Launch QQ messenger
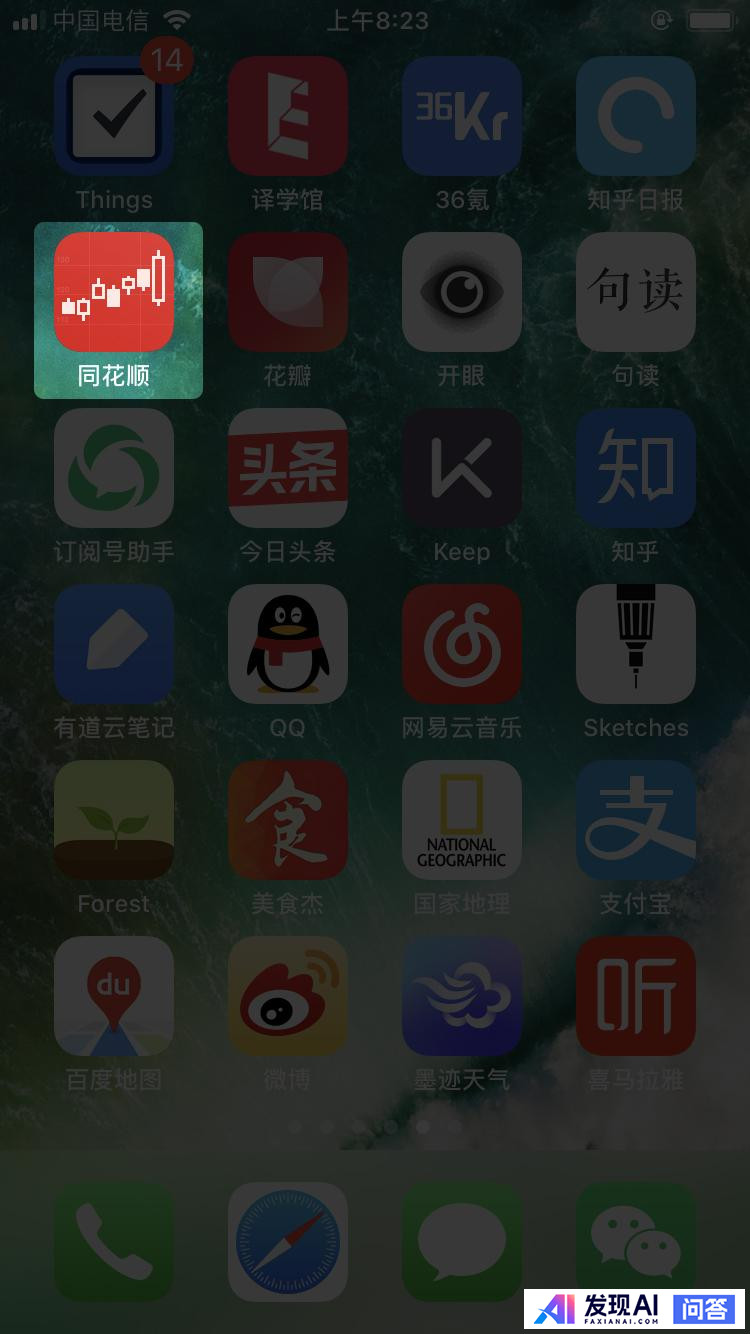Image resolution: width=750 pixels, height=1334 pixels. click(288, 644)
